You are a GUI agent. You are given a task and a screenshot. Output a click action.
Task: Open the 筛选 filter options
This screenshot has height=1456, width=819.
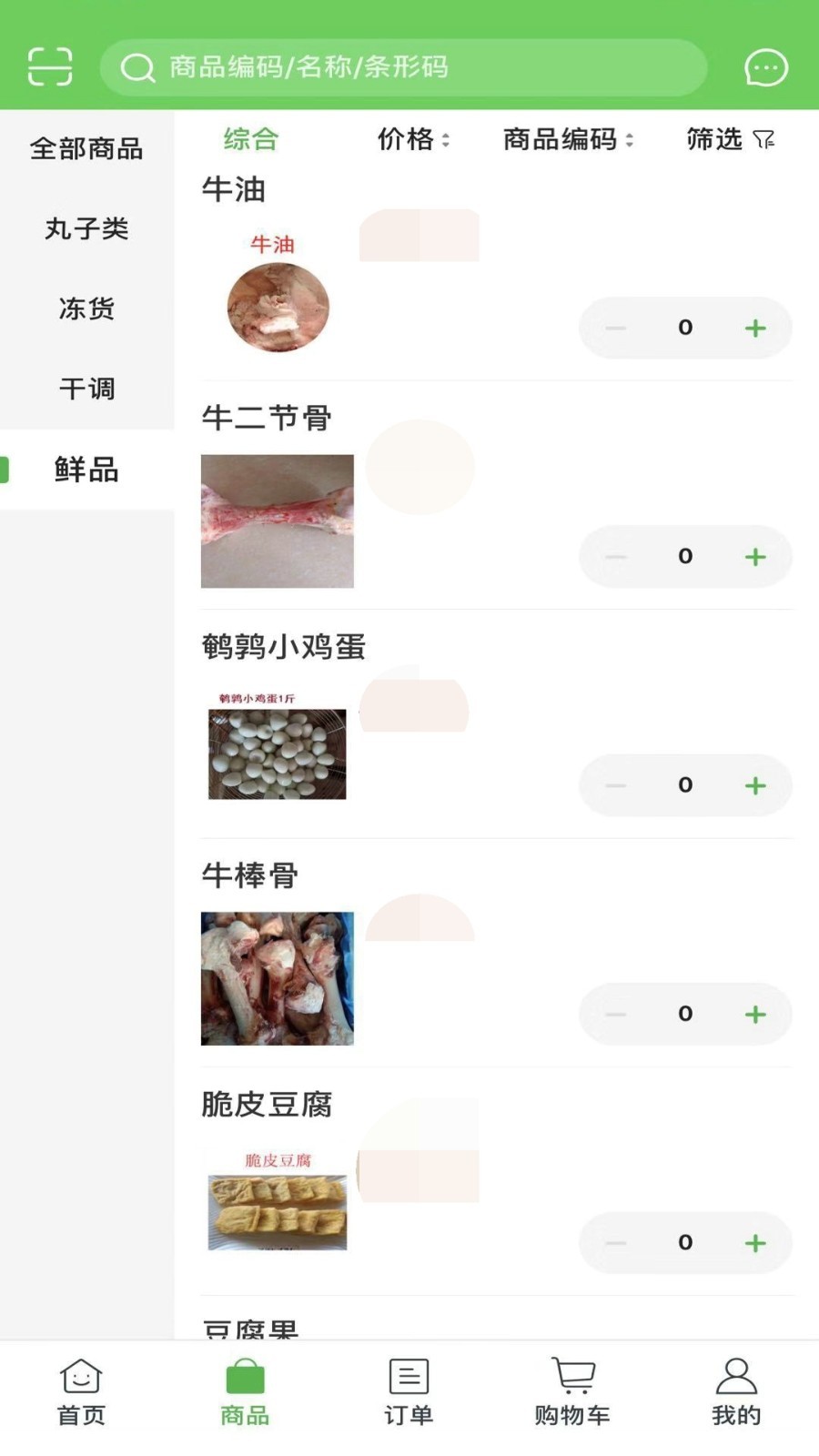(730, 139)
